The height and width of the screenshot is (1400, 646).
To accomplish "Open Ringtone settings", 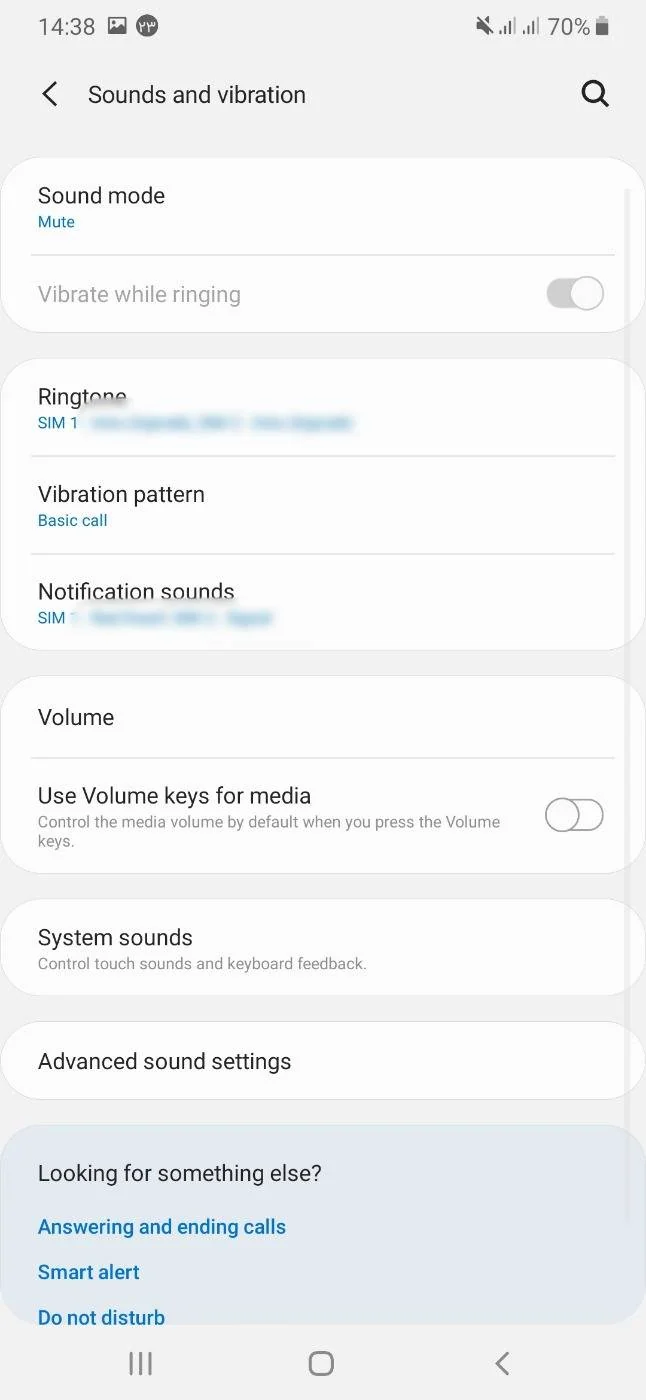I will (x=82, y=407).
